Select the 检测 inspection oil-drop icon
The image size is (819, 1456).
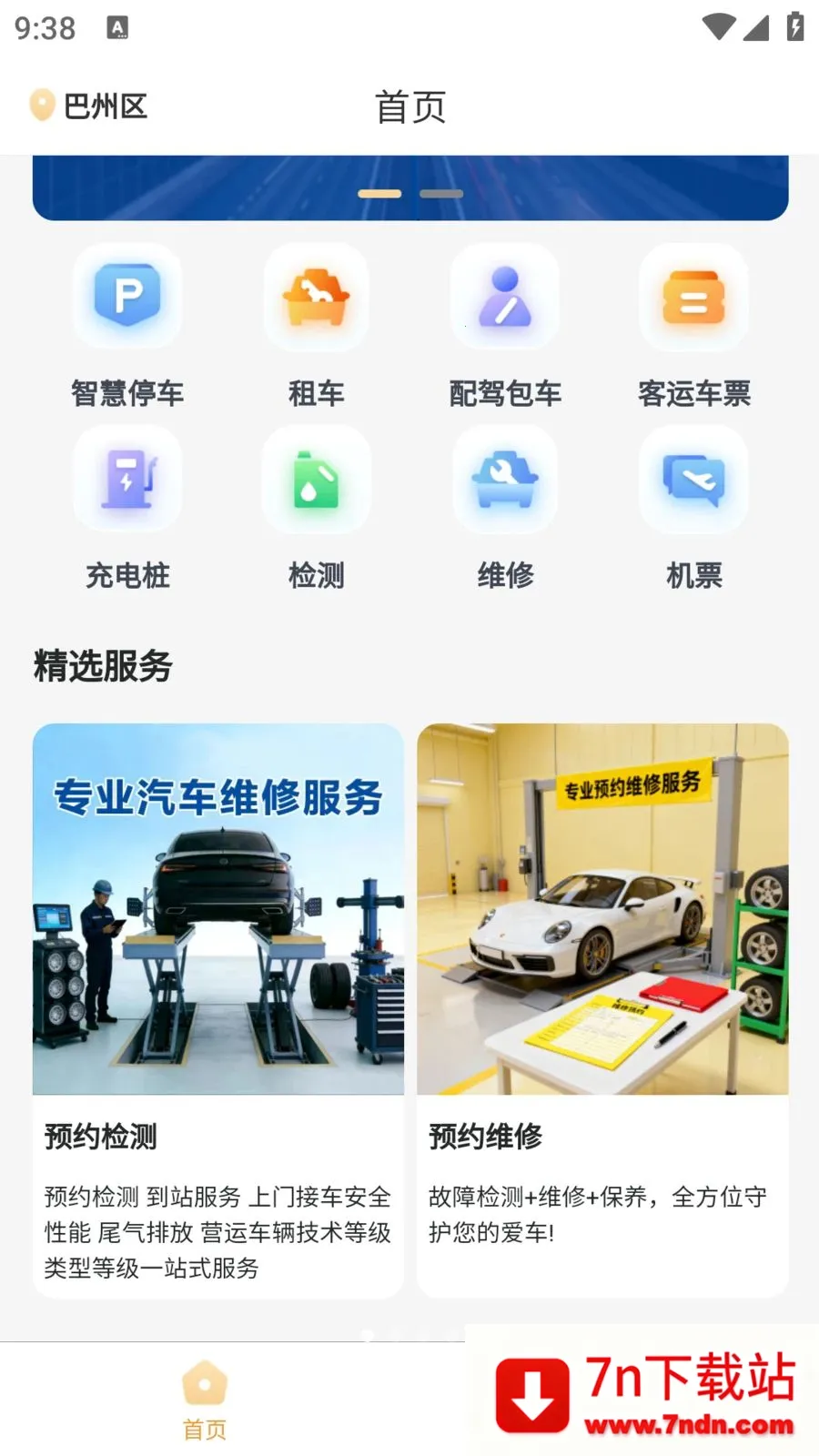[316, 480]
